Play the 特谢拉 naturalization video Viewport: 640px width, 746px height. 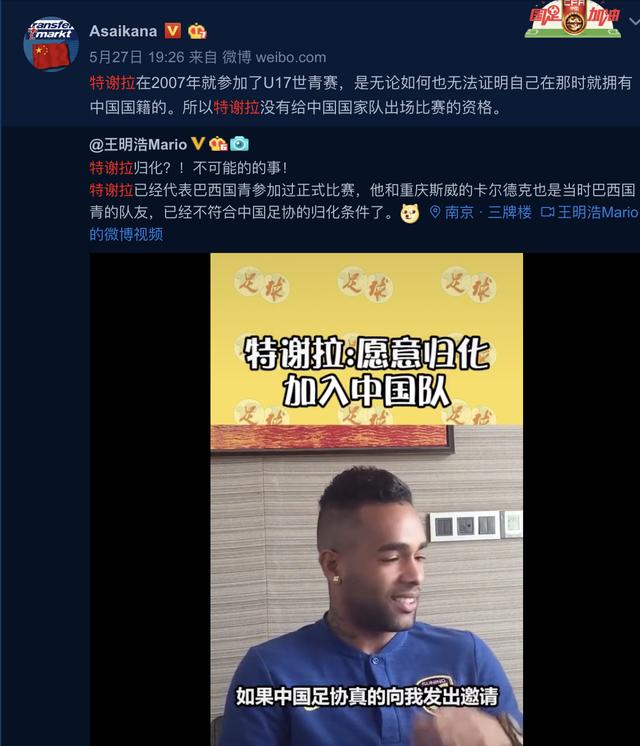pyautogui.click(x=366, y=500)
